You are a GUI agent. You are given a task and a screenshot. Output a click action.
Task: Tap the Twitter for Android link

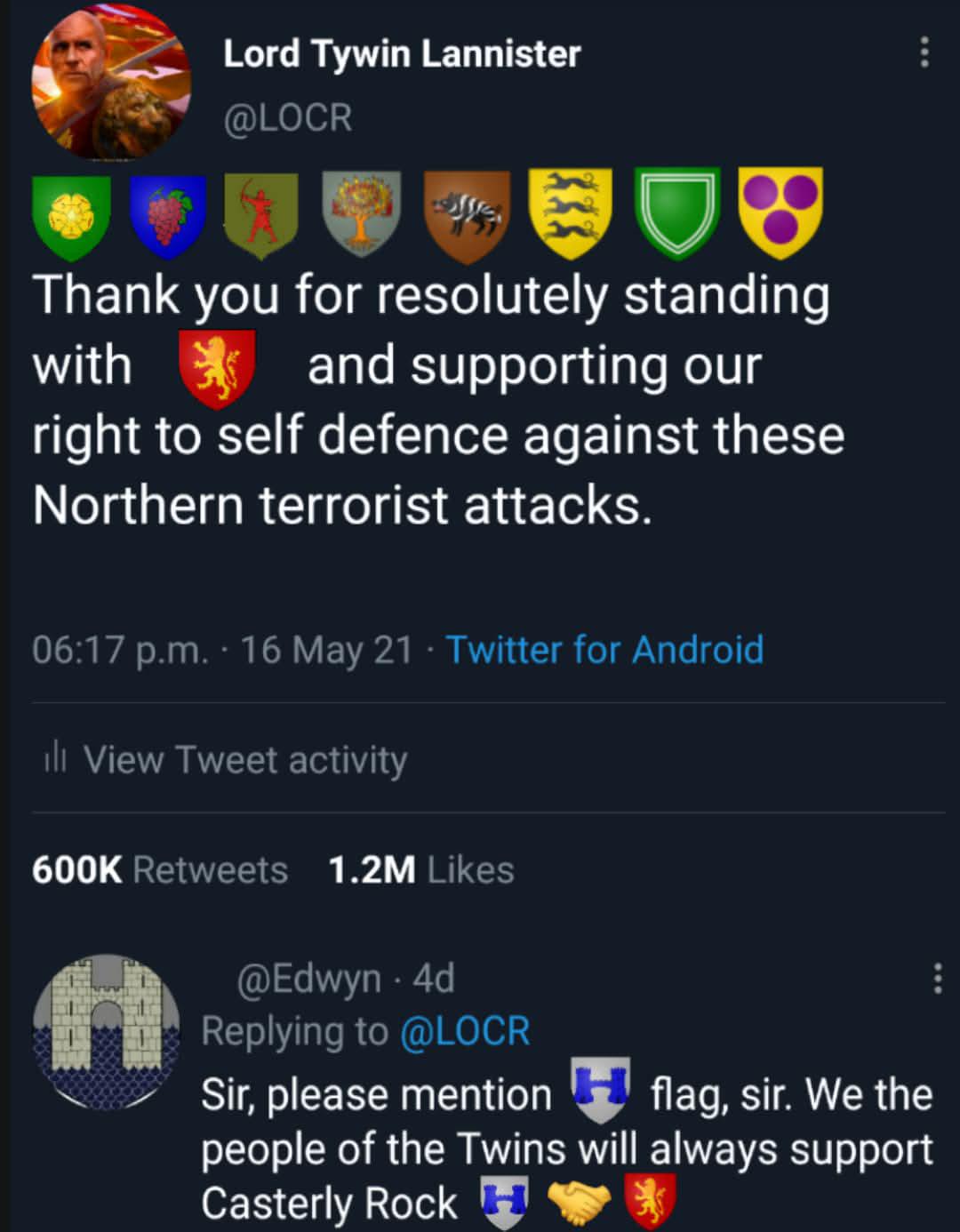[604, 650]
